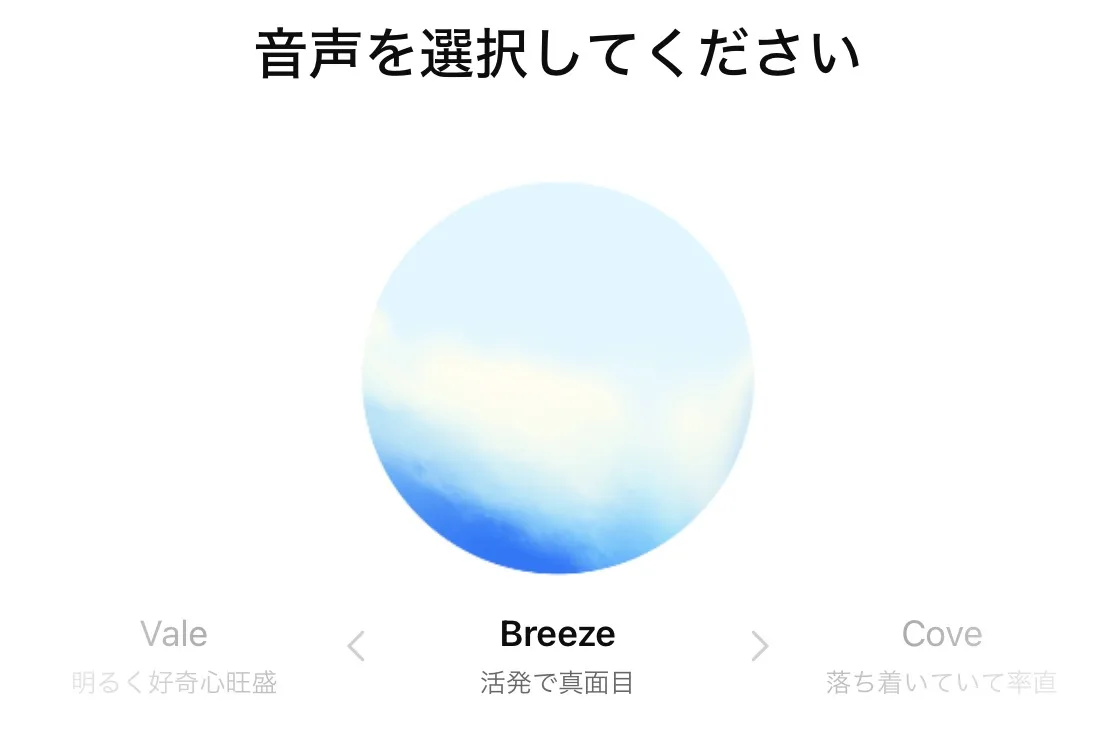Tap the right chevron arrow for next voice
1102x752 pixels.
tap(759, 646)
